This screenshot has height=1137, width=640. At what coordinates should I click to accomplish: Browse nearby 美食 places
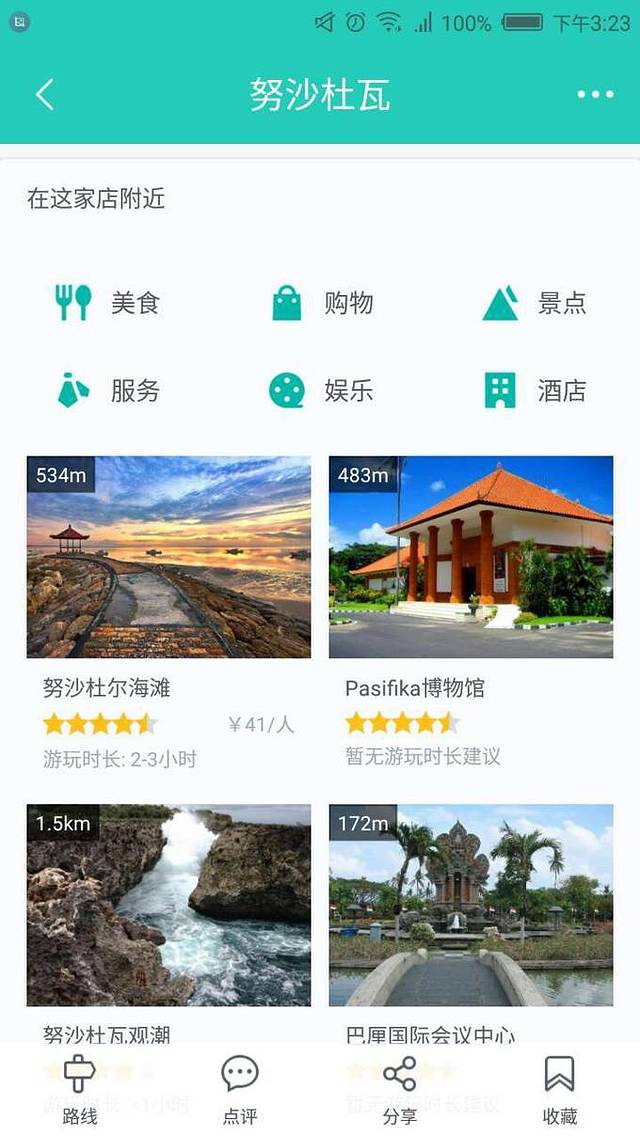pyautogui.click(x=107, y=303)
